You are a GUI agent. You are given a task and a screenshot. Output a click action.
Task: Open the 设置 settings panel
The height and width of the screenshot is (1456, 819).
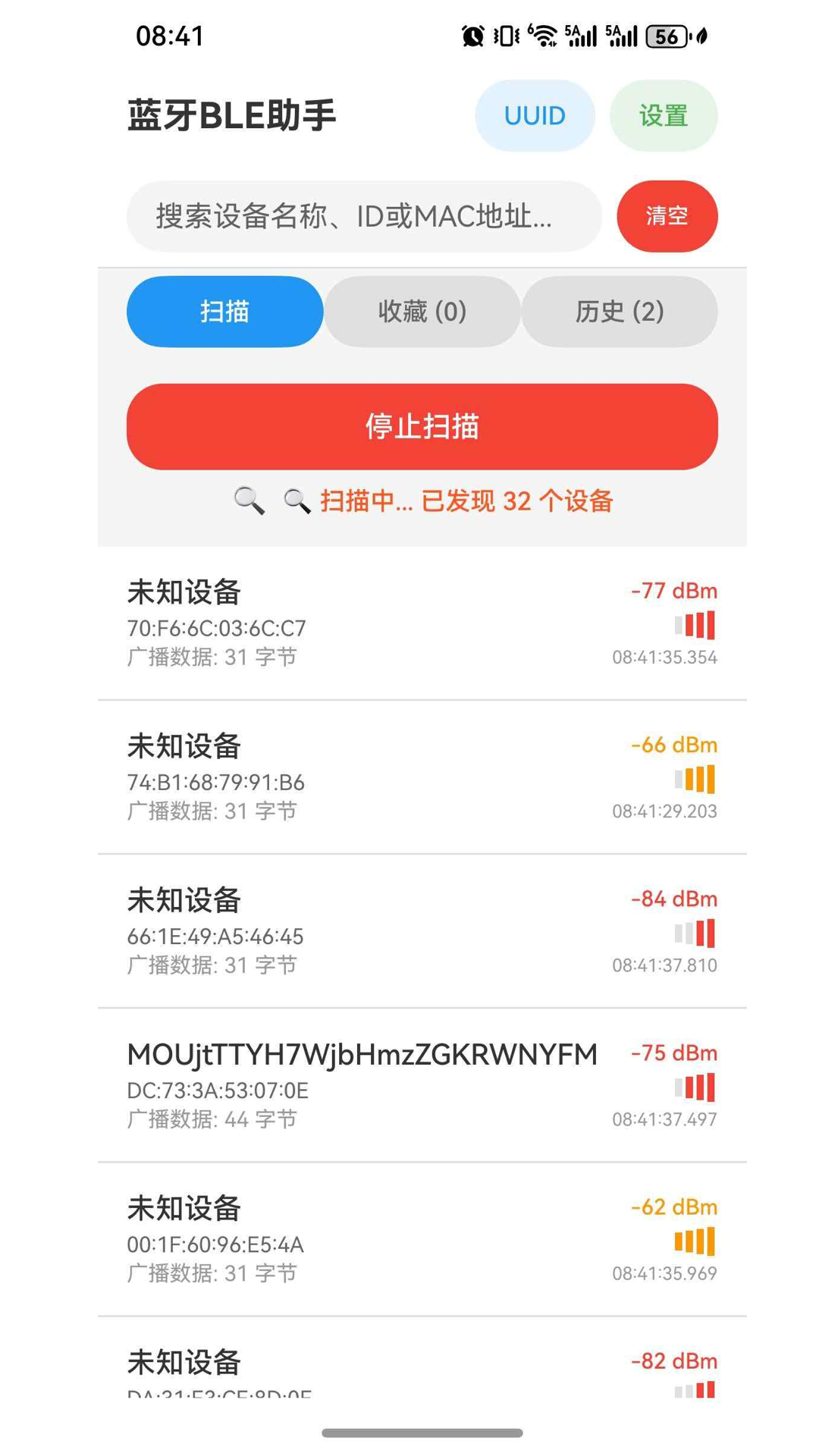coord(663,115)
